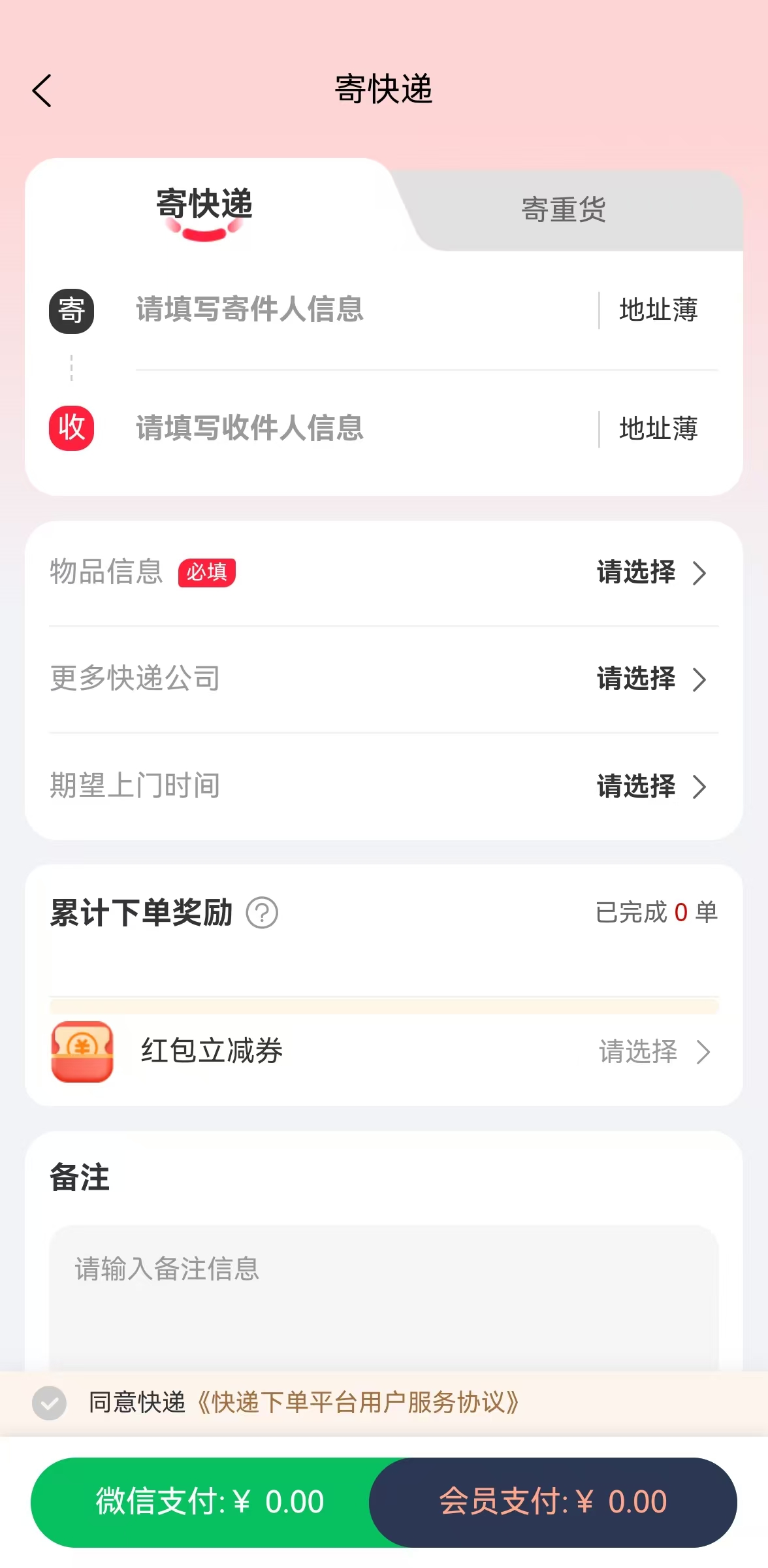Go back from the 寄快递 page
This screenshot has width=768, height=1568.
coord(42,90)
